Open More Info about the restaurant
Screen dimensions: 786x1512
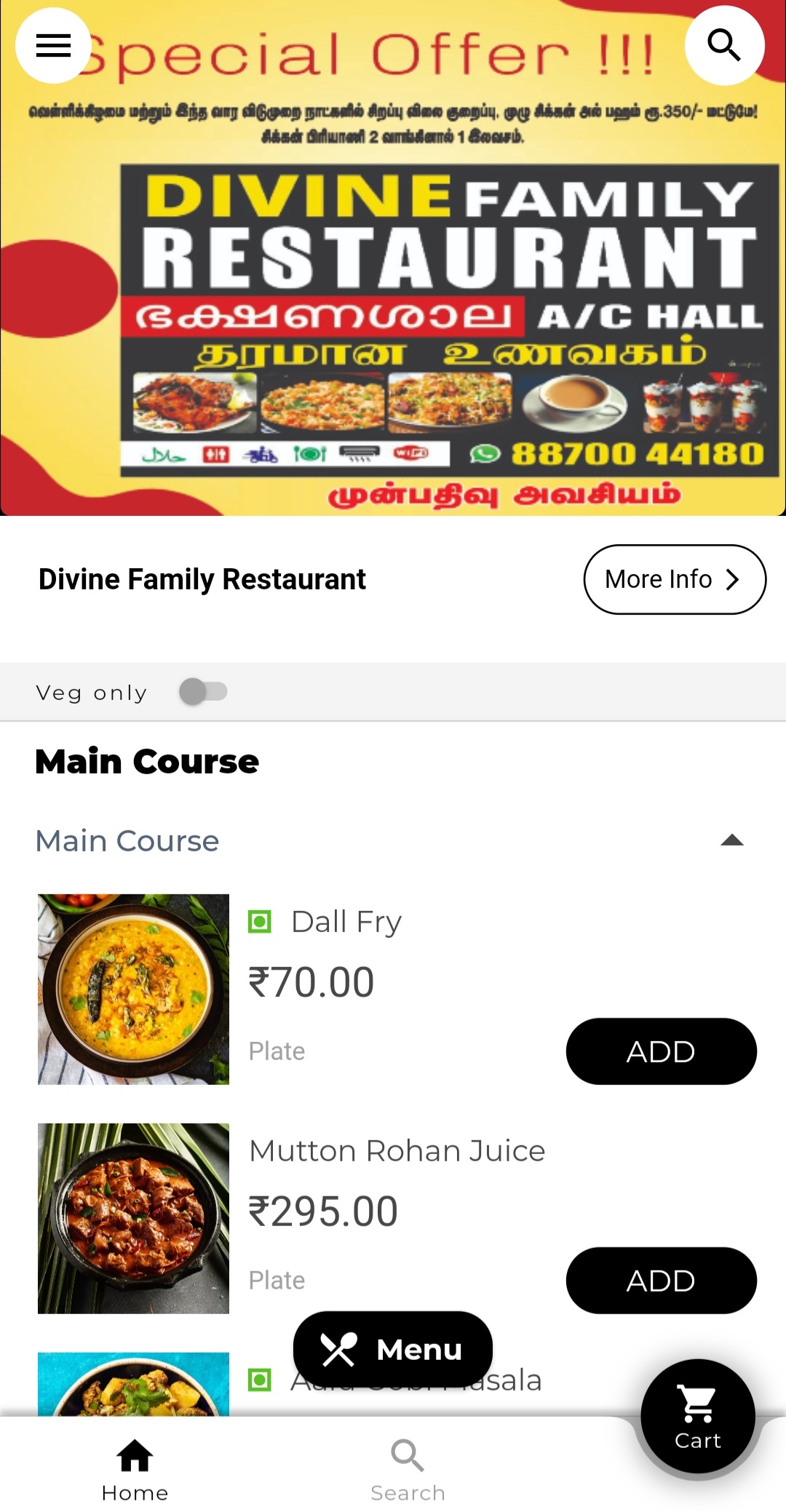coord(675,579)
